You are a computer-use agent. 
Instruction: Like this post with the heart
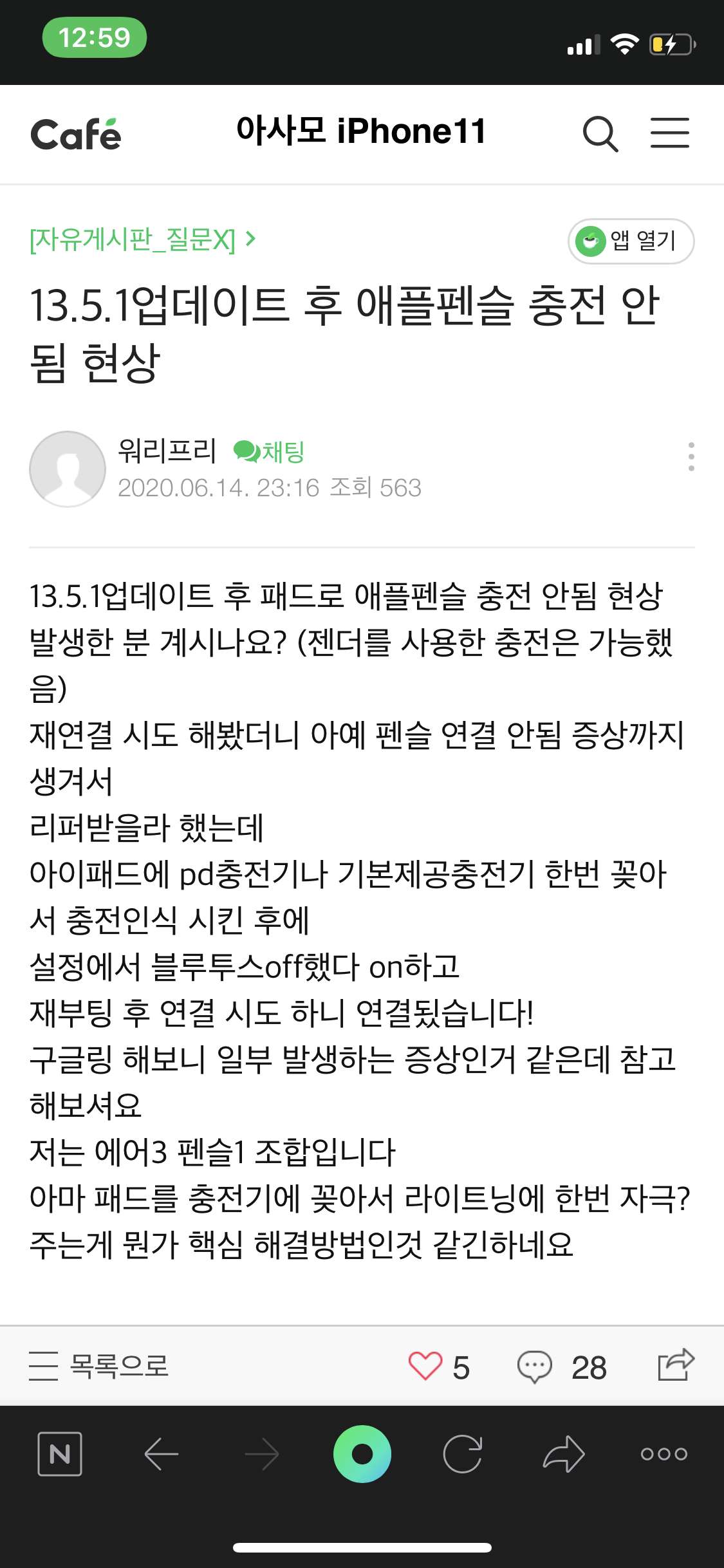tap(425, 1366)
